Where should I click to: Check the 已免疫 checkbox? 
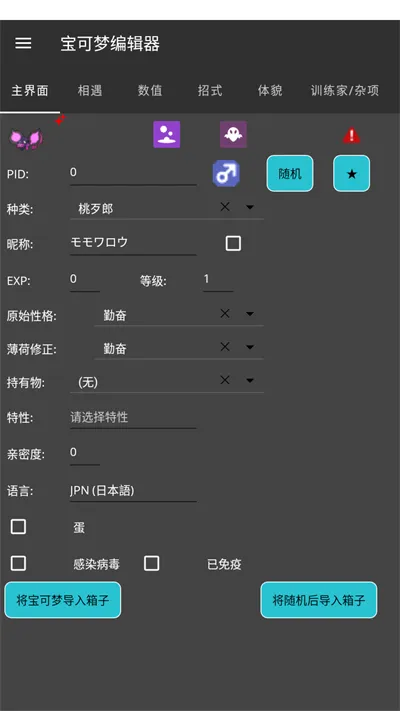[x=151, y=564]
